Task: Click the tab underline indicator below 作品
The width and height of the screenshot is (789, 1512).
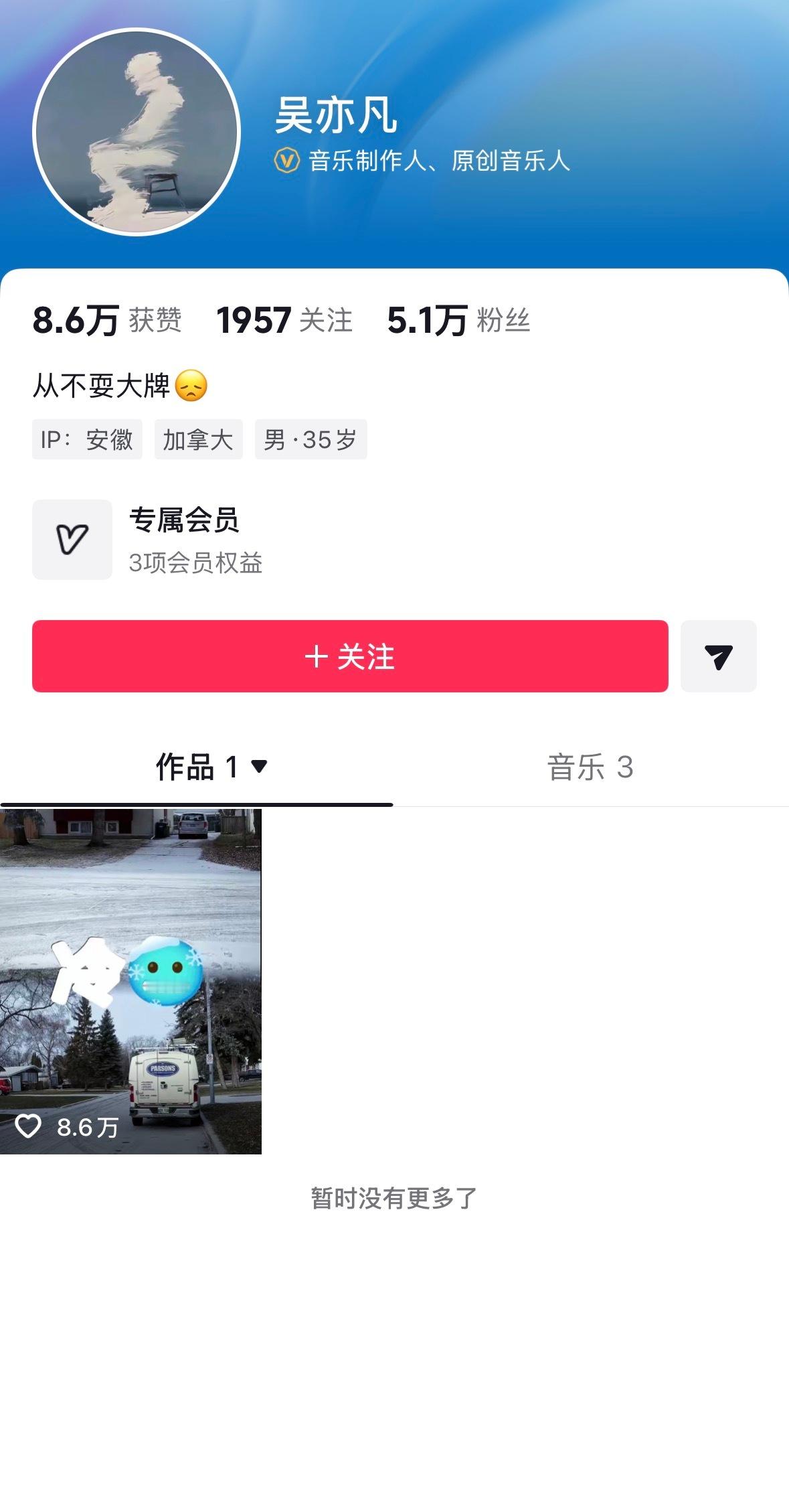Action: 197,803
